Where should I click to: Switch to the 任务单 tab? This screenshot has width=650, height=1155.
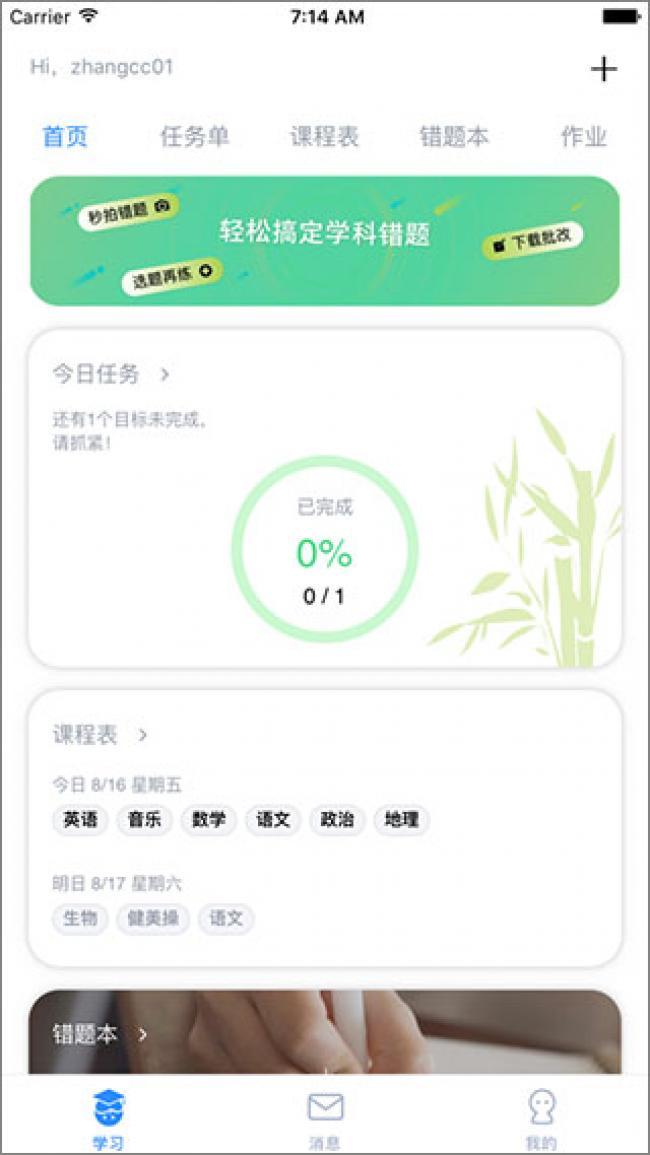click(195, 137)
